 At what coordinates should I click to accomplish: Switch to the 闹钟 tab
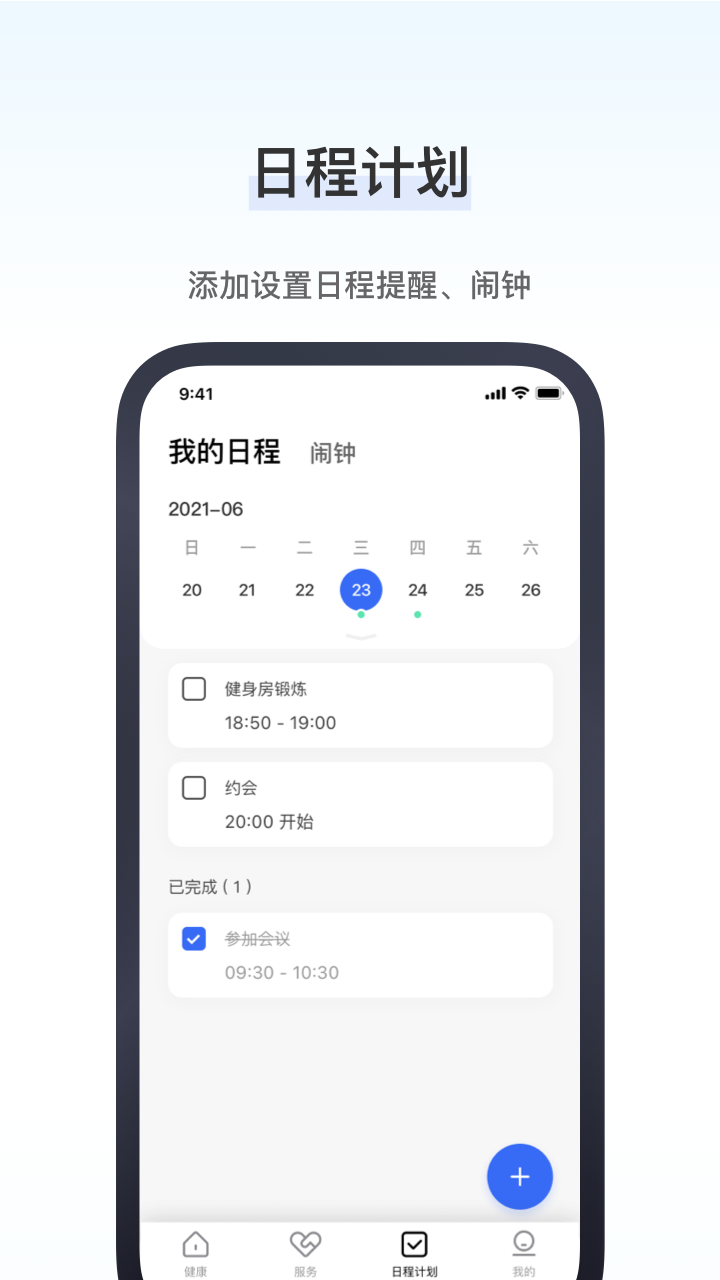tap(332, 454)
